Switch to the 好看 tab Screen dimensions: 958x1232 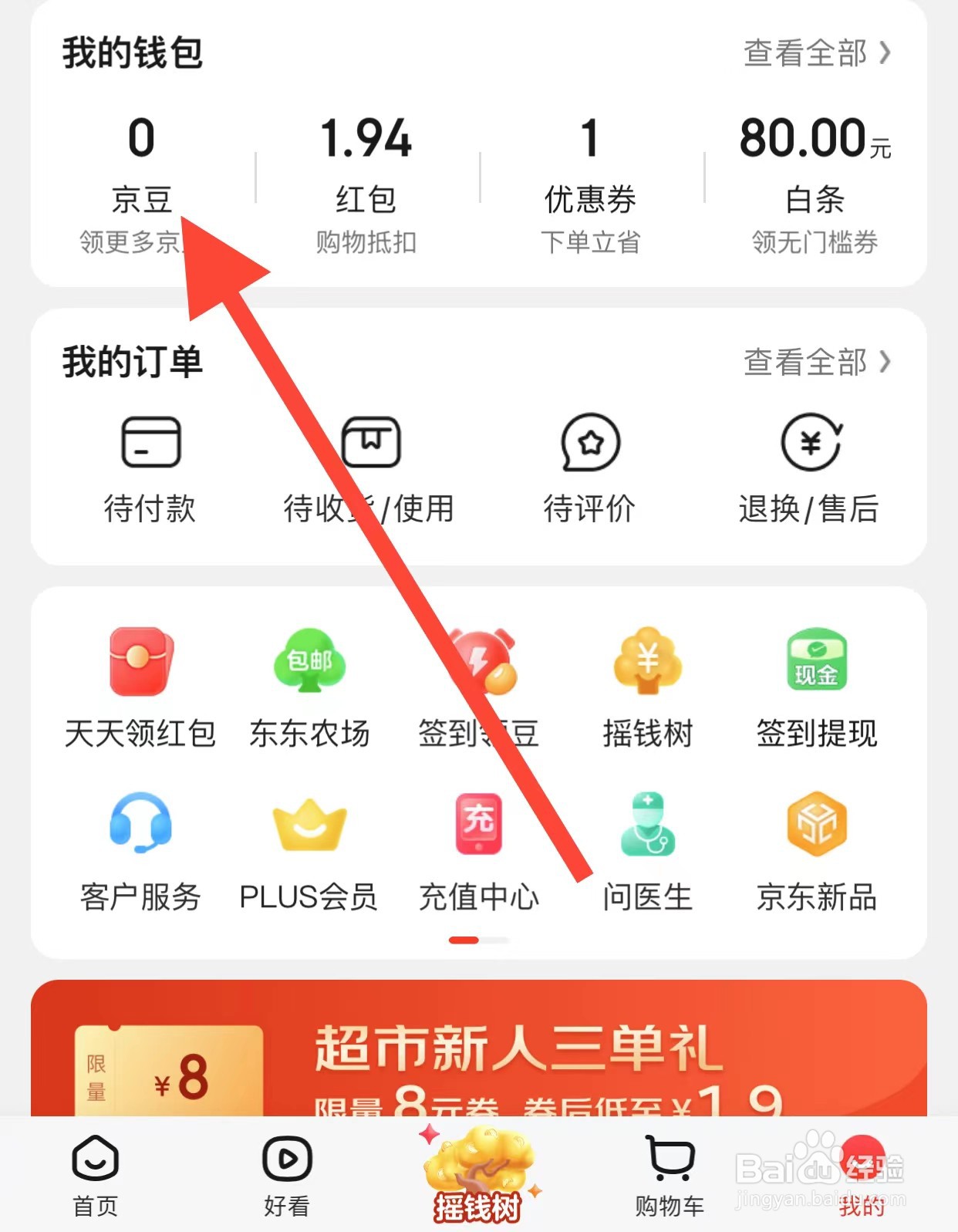coord(286,1173)
